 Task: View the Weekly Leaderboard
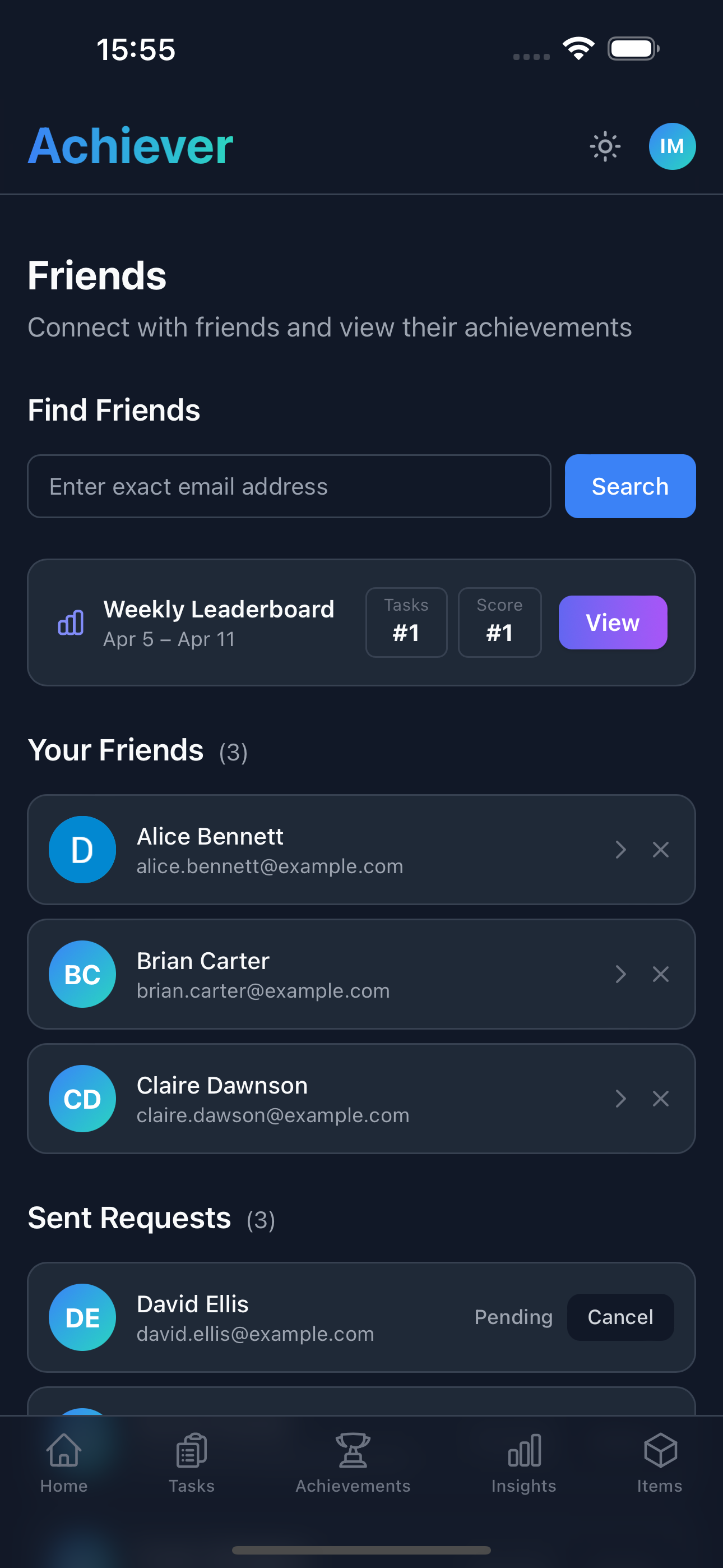612,622
